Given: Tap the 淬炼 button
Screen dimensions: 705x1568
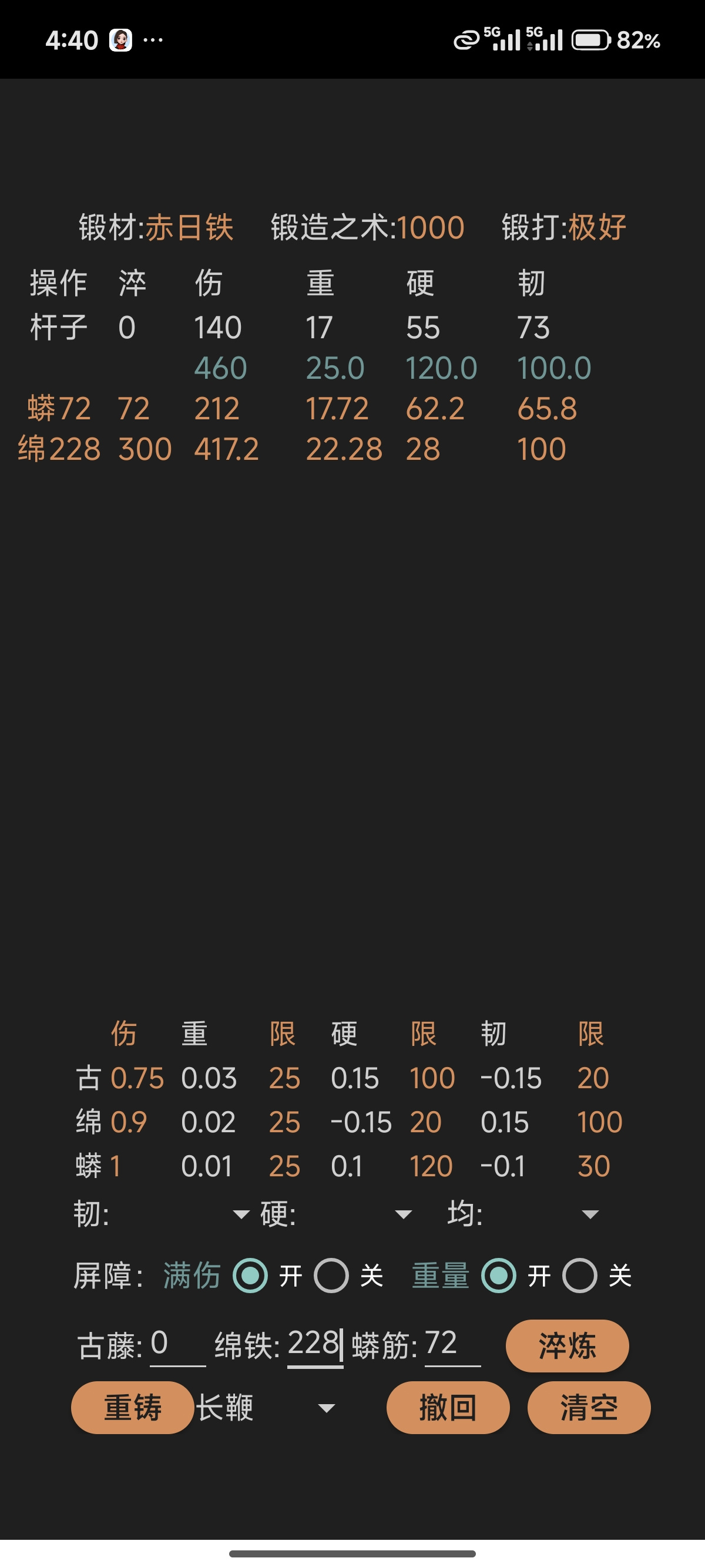Looking at the screenshot, I should click(x=567, y=1346).
